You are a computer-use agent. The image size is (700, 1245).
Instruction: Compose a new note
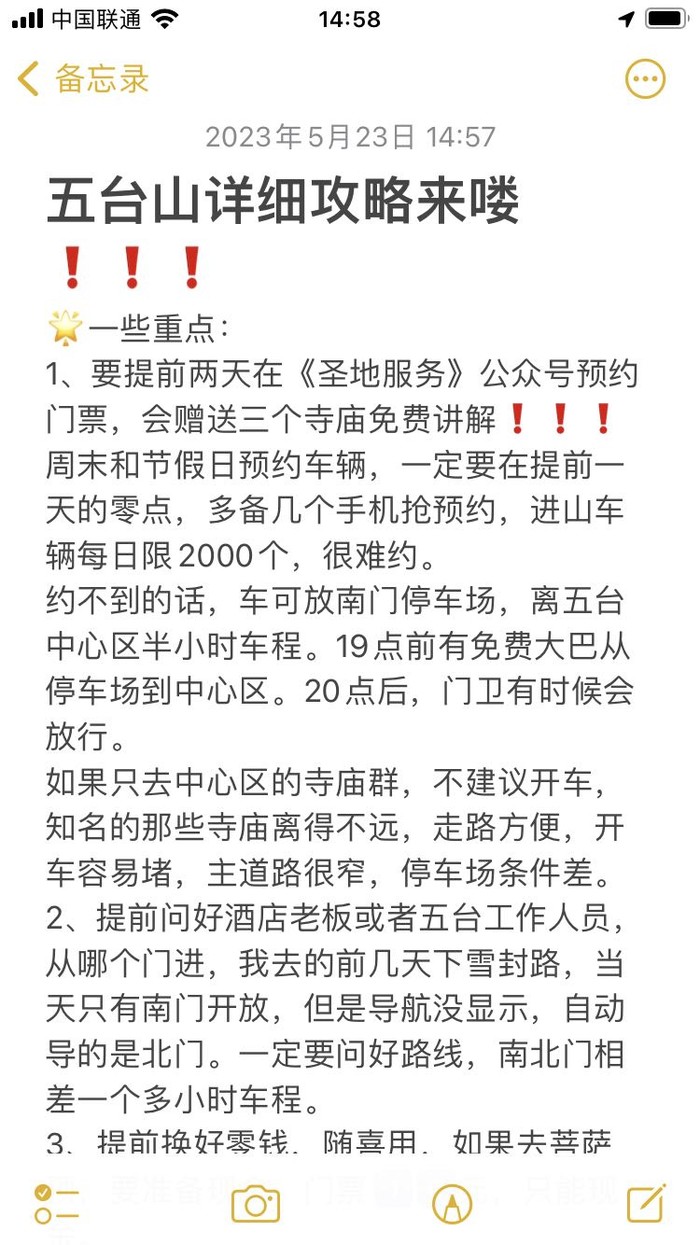[645, 1204]
